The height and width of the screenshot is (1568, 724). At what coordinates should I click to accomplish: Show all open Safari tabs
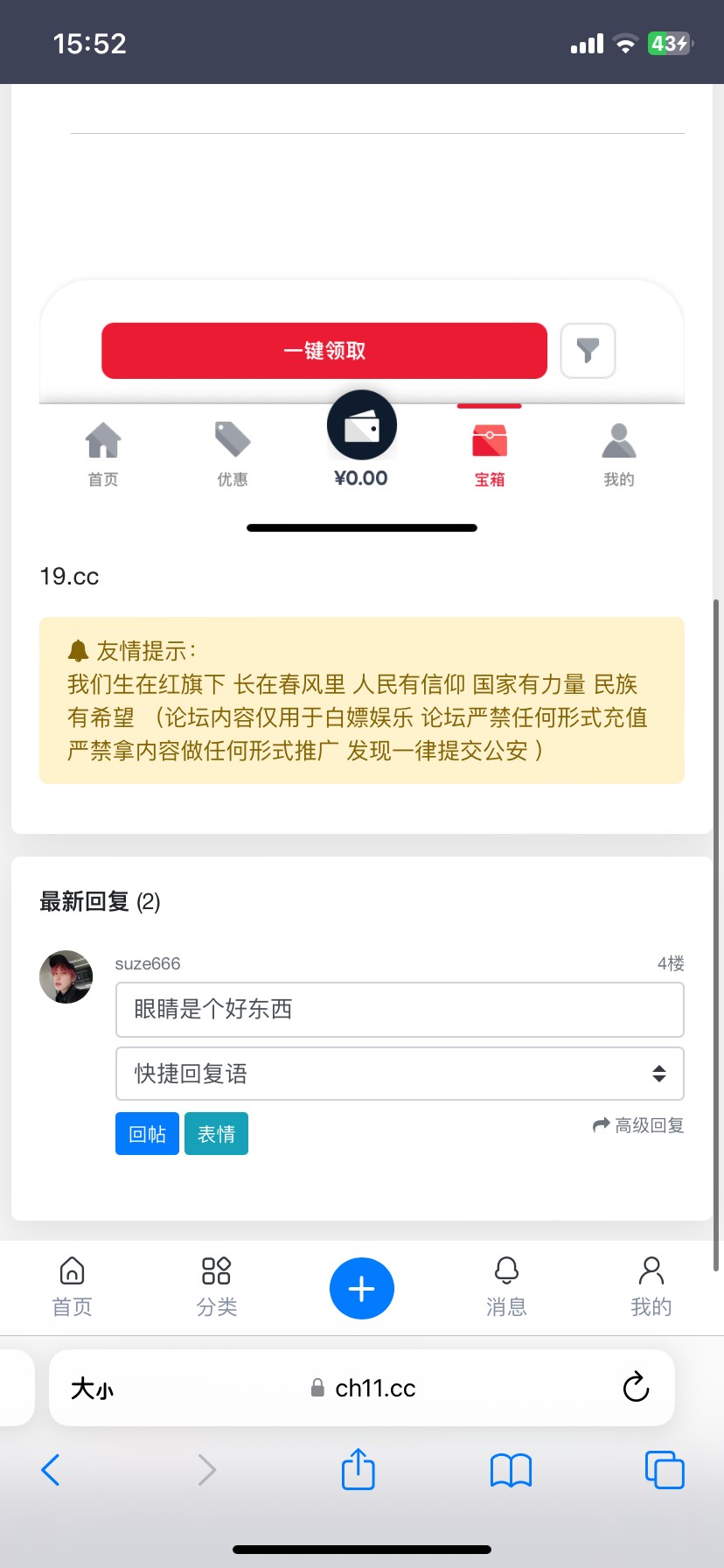click(665, 1470)
